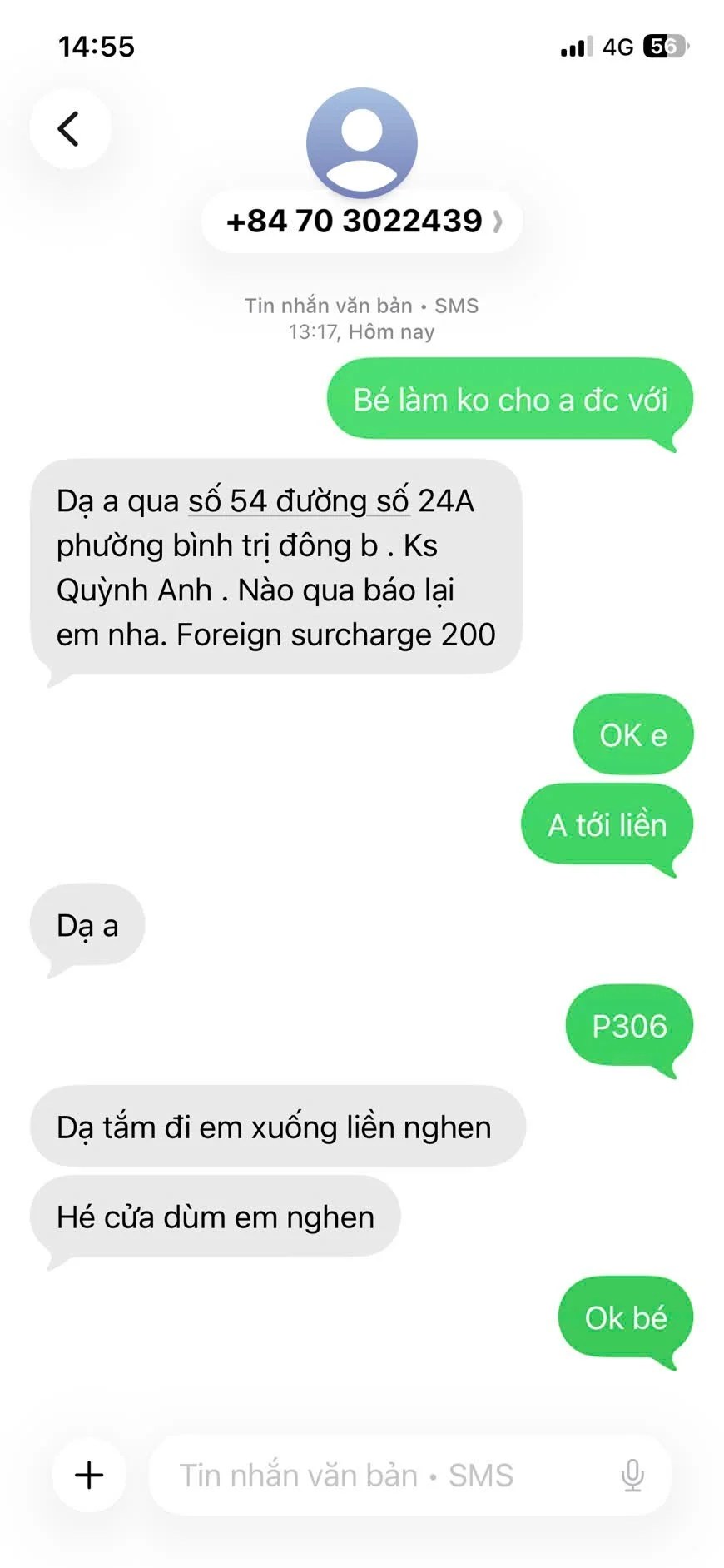Open the plus attachments menu
Viewport: 724px width, 1568px height.
pos(89,1475)
